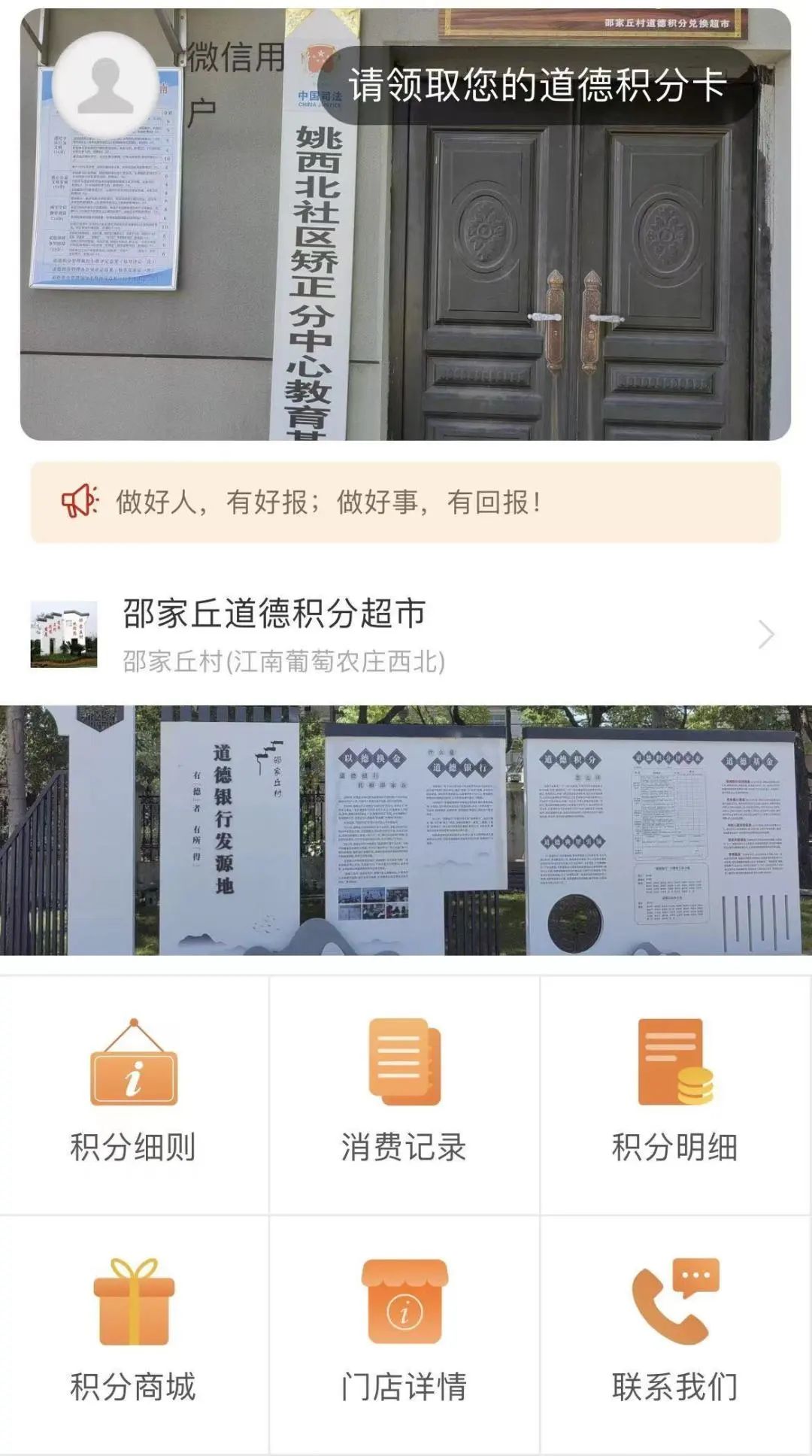Tap the 做好人，有好报 announcement banner
Screen dimensions: 812x1456
tap(404, 502)
